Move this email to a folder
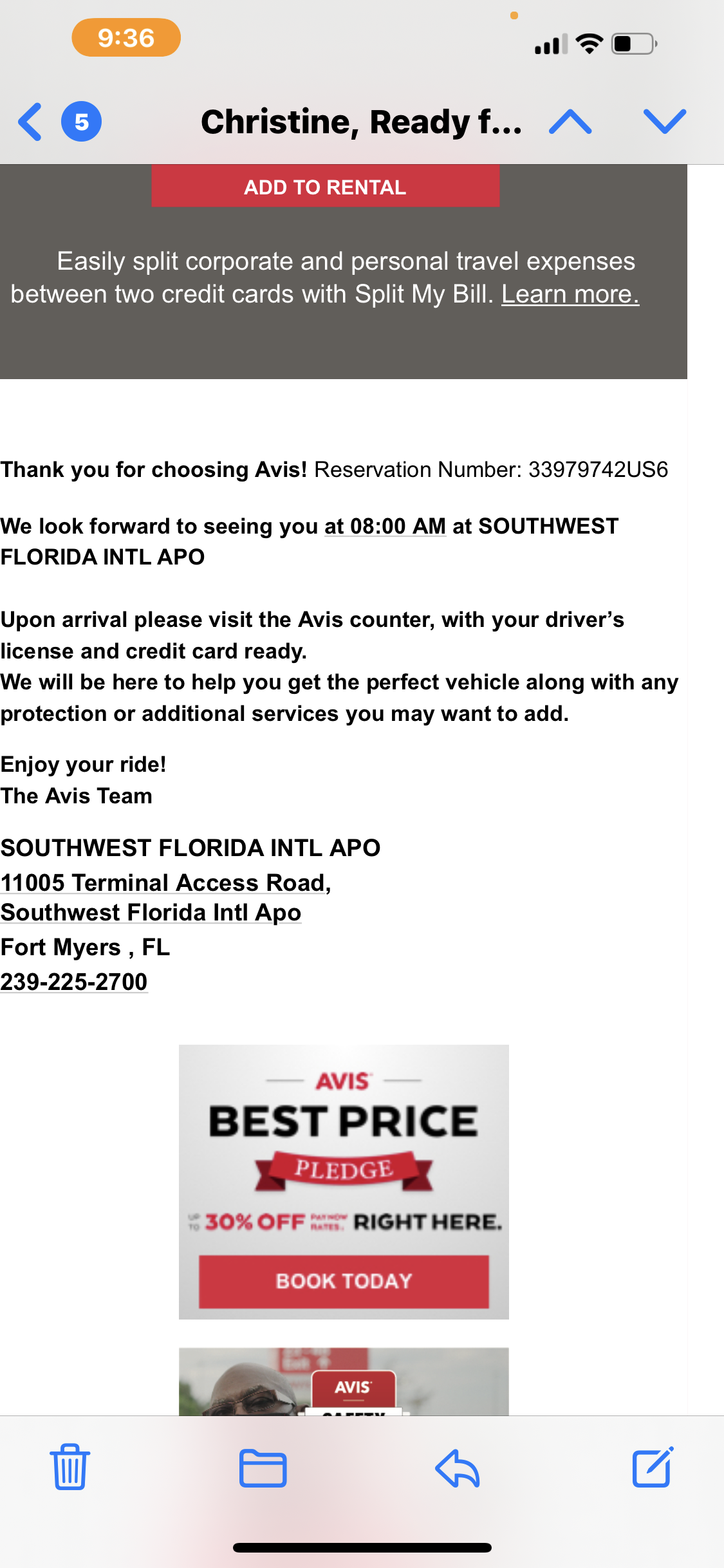 [x=263, y=1468]
